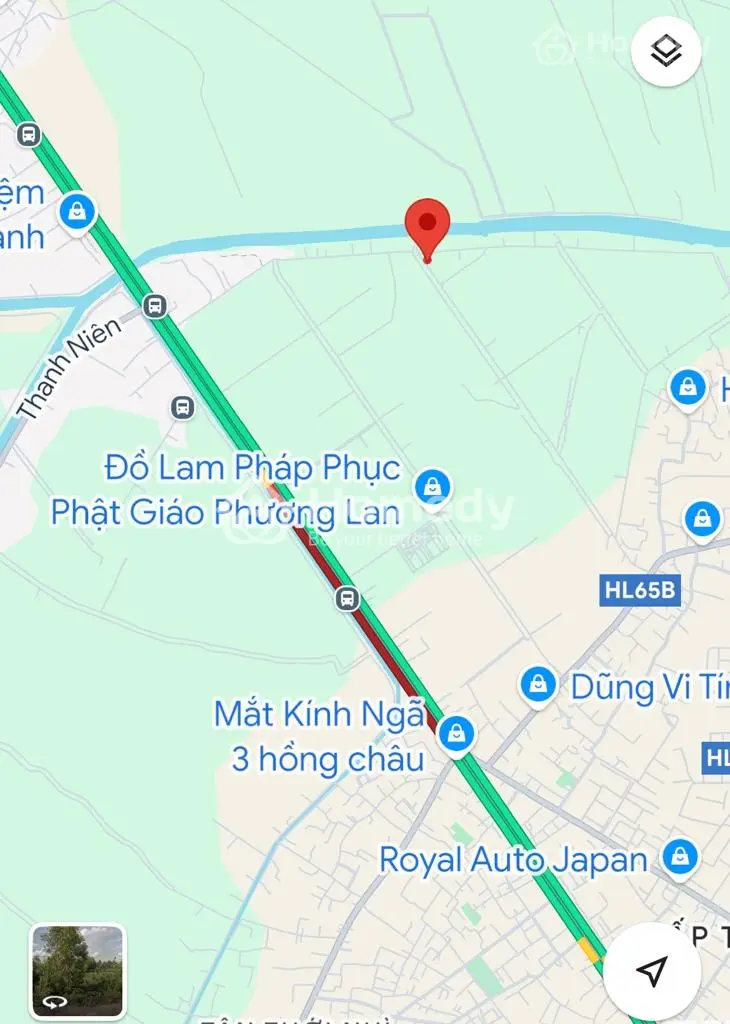Select Mắt Kính Ngã 3 hồng châu marker
This screenshot has width=730, height=1024.
tap(457, 734)
